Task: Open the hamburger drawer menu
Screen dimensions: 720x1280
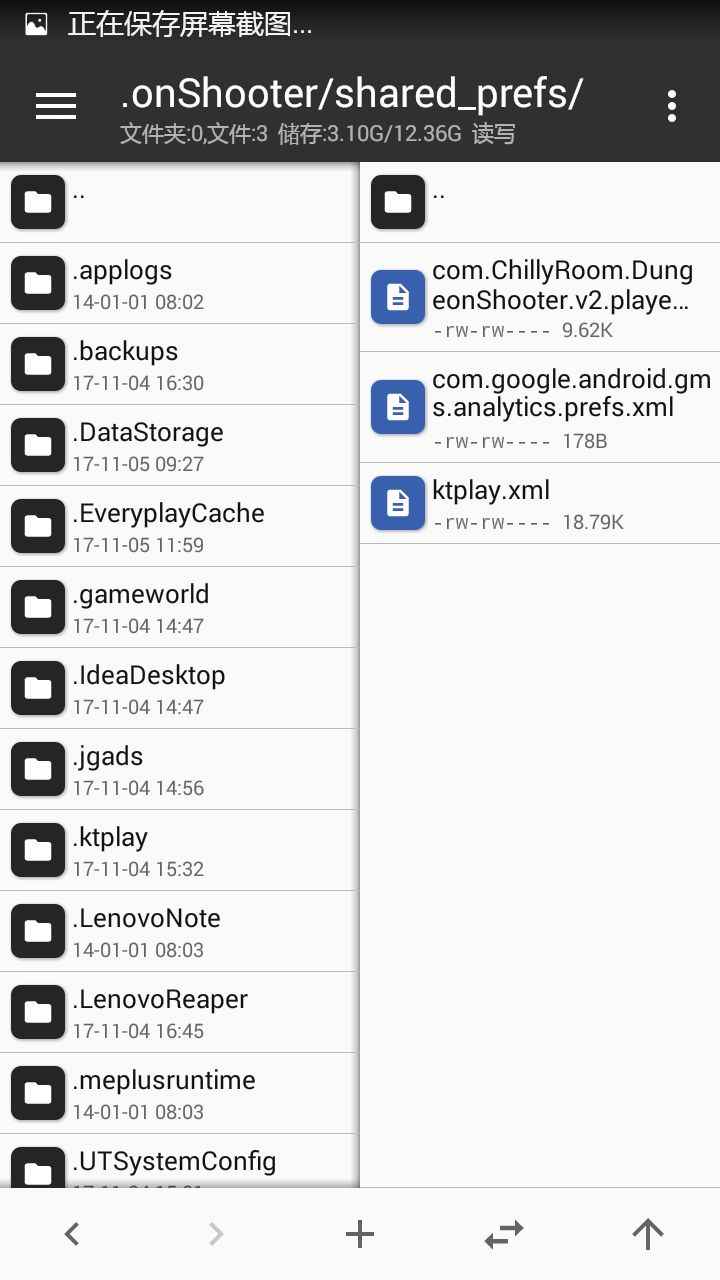Action: 56,105
